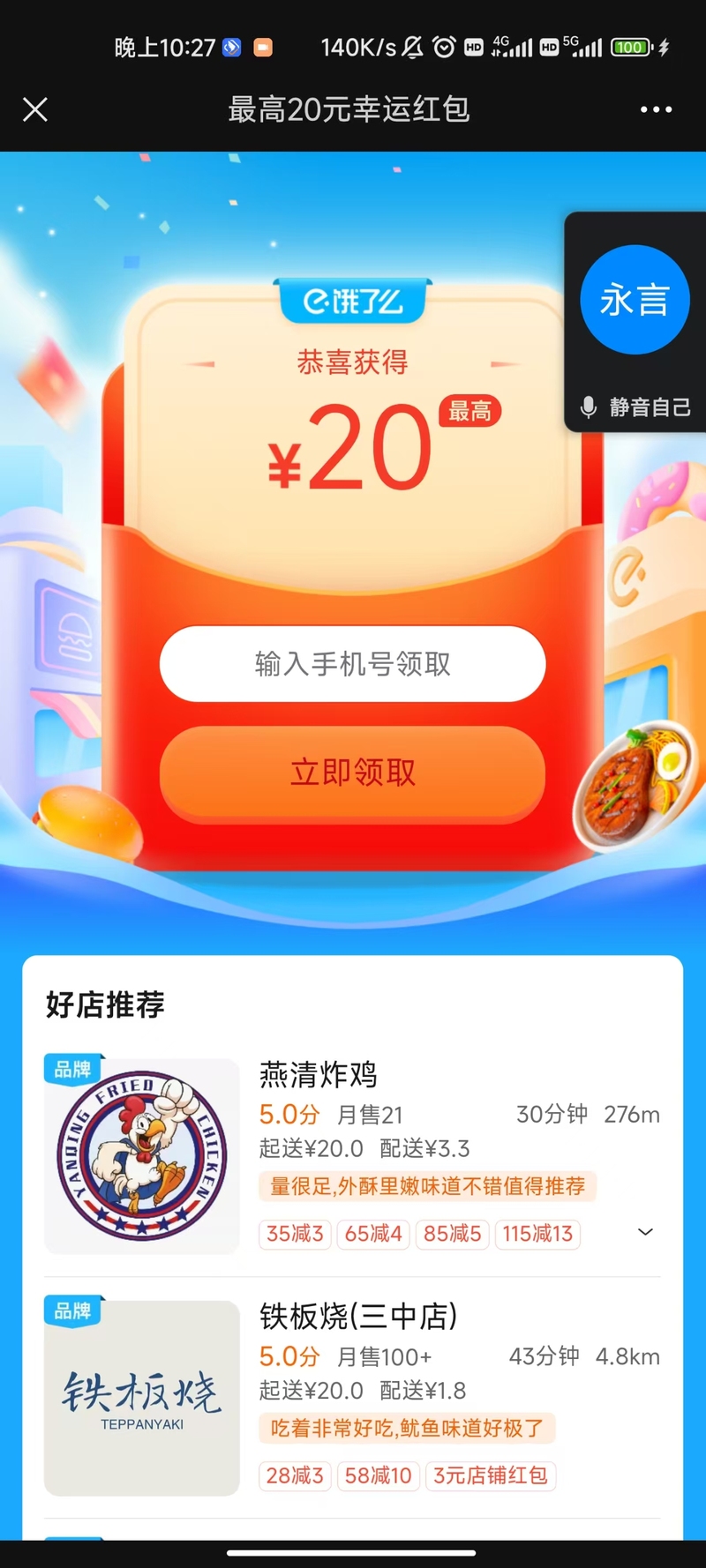Tap the phone number input field

click(x=352, y=664)
